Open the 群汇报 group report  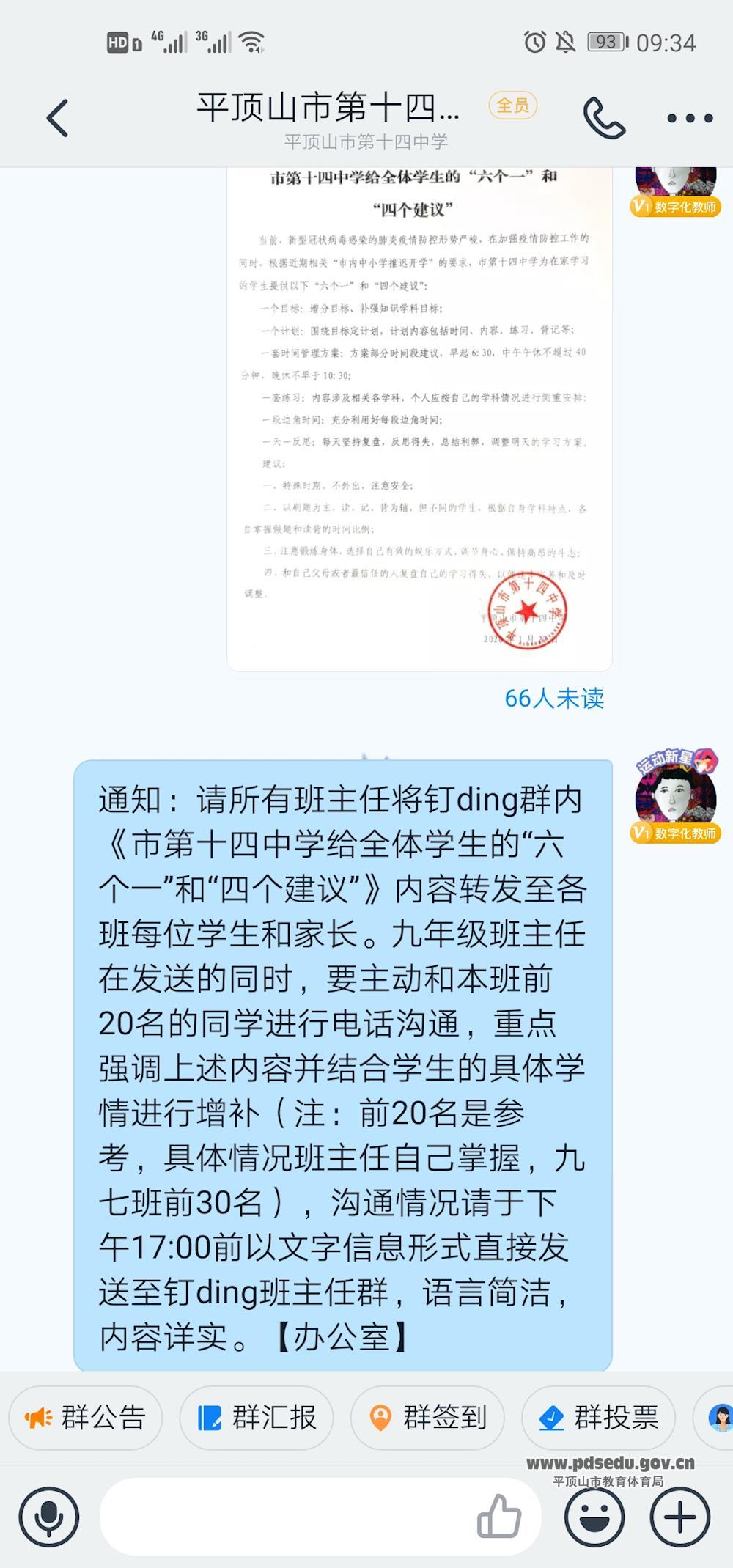tap(257, 1418)
